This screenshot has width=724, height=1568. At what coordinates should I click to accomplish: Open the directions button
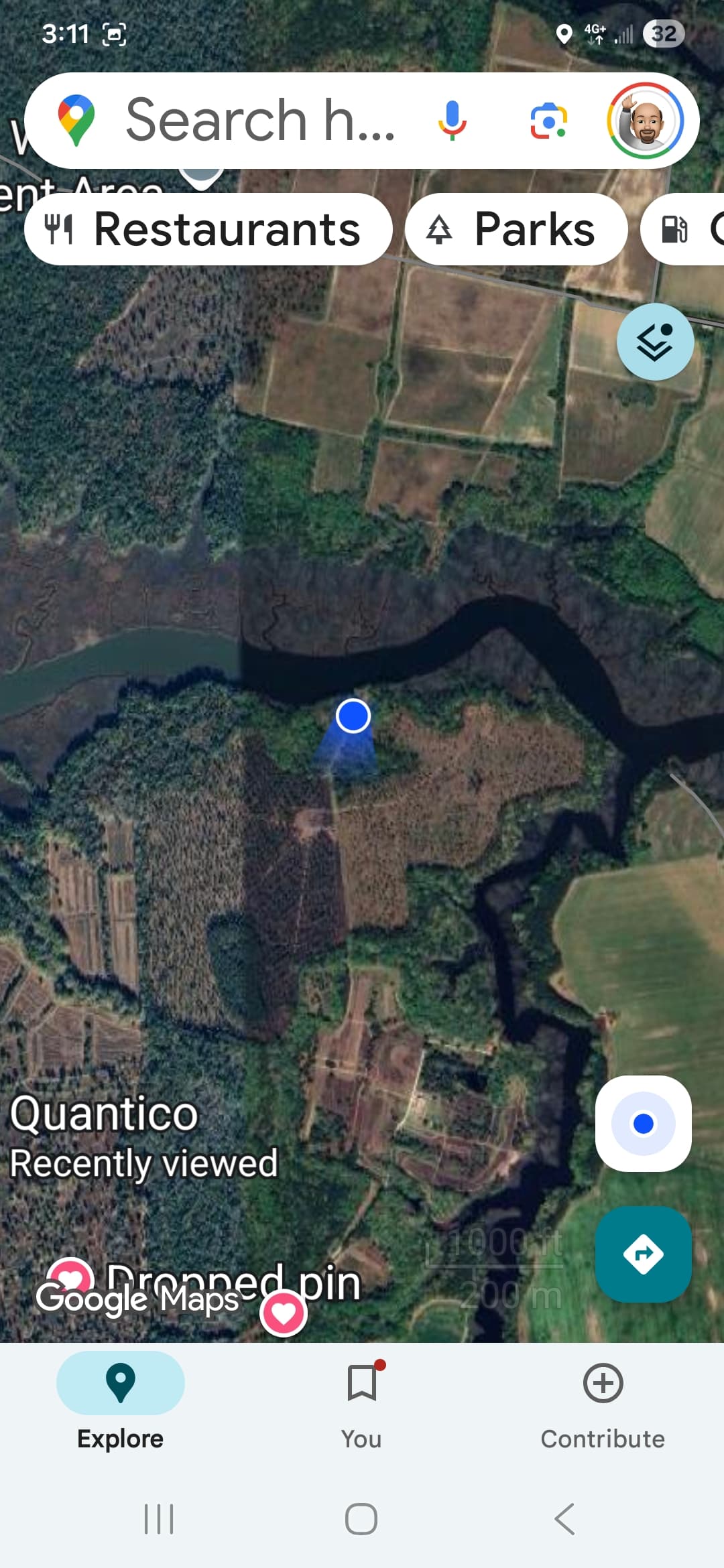tap(644, 1254)
